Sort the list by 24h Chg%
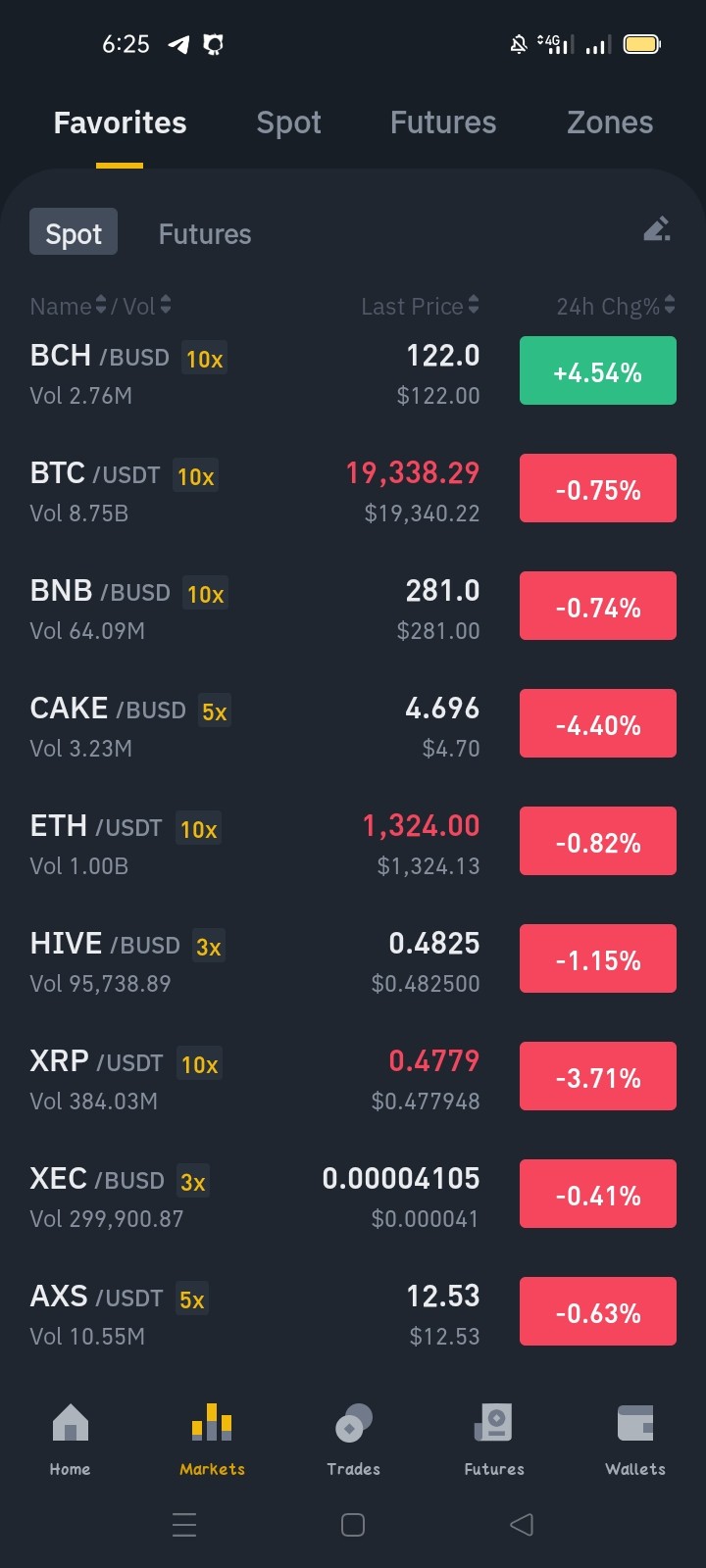 [x=616, y=306]
